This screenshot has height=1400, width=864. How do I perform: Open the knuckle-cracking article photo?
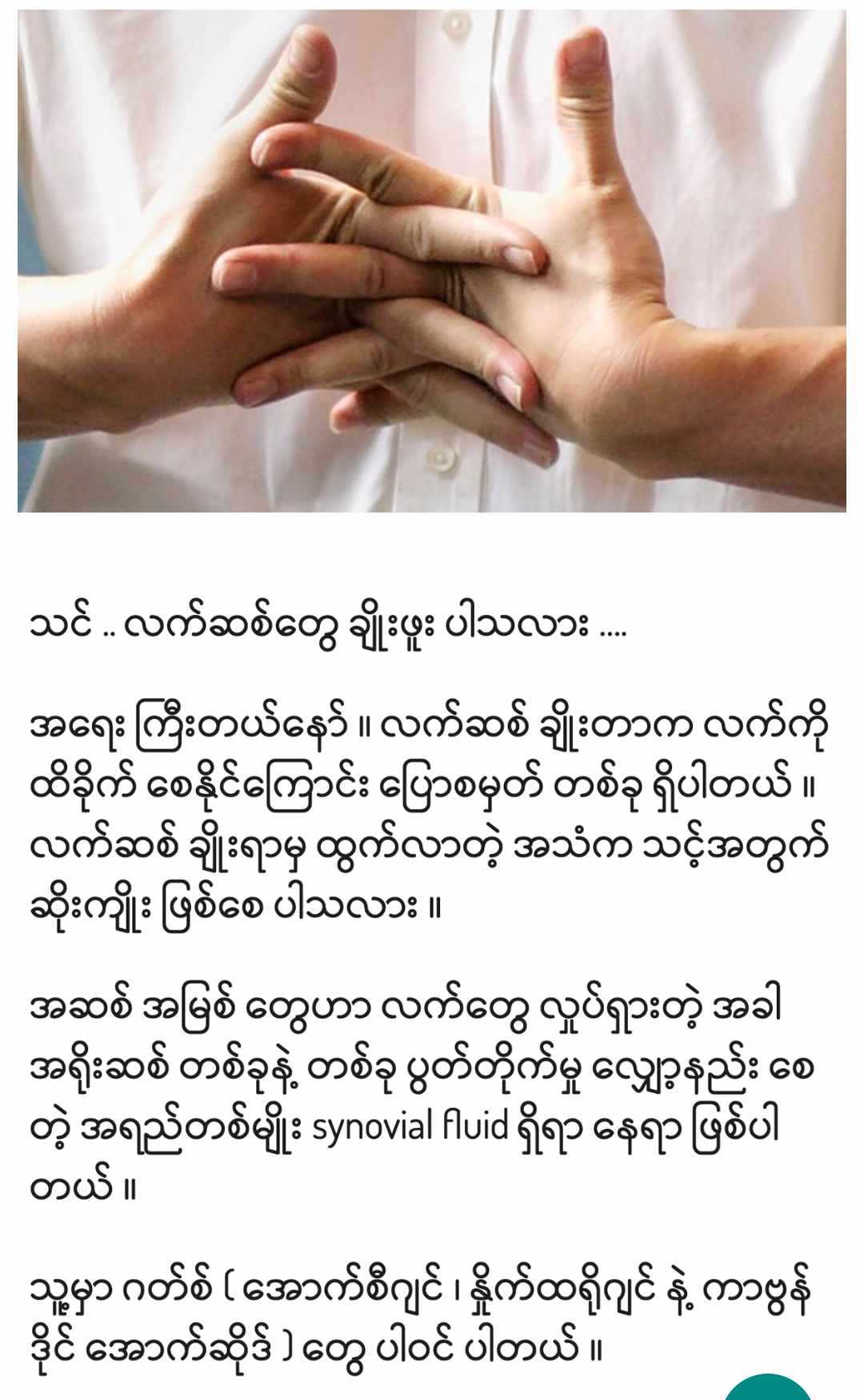(x=432, y=261)
